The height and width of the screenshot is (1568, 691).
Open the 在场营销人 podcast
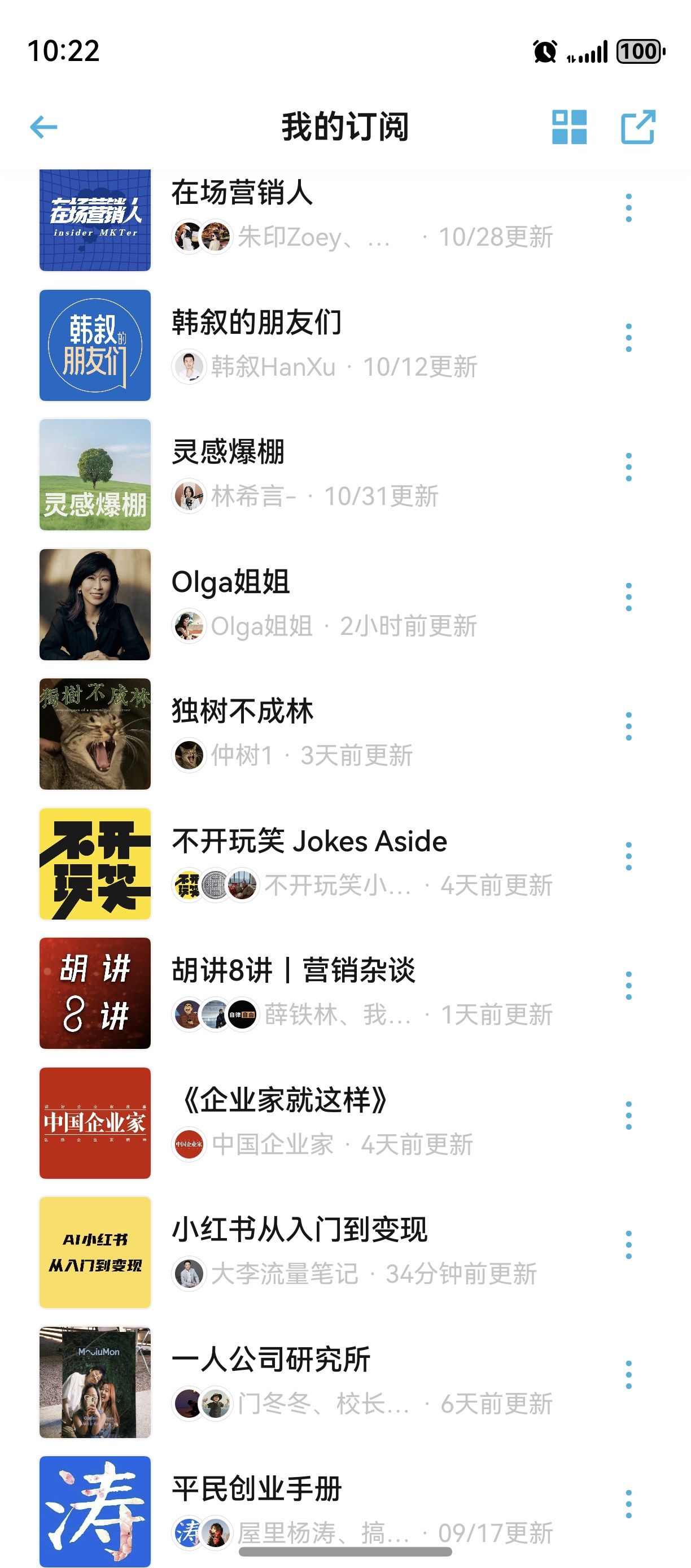click(242, 194)
